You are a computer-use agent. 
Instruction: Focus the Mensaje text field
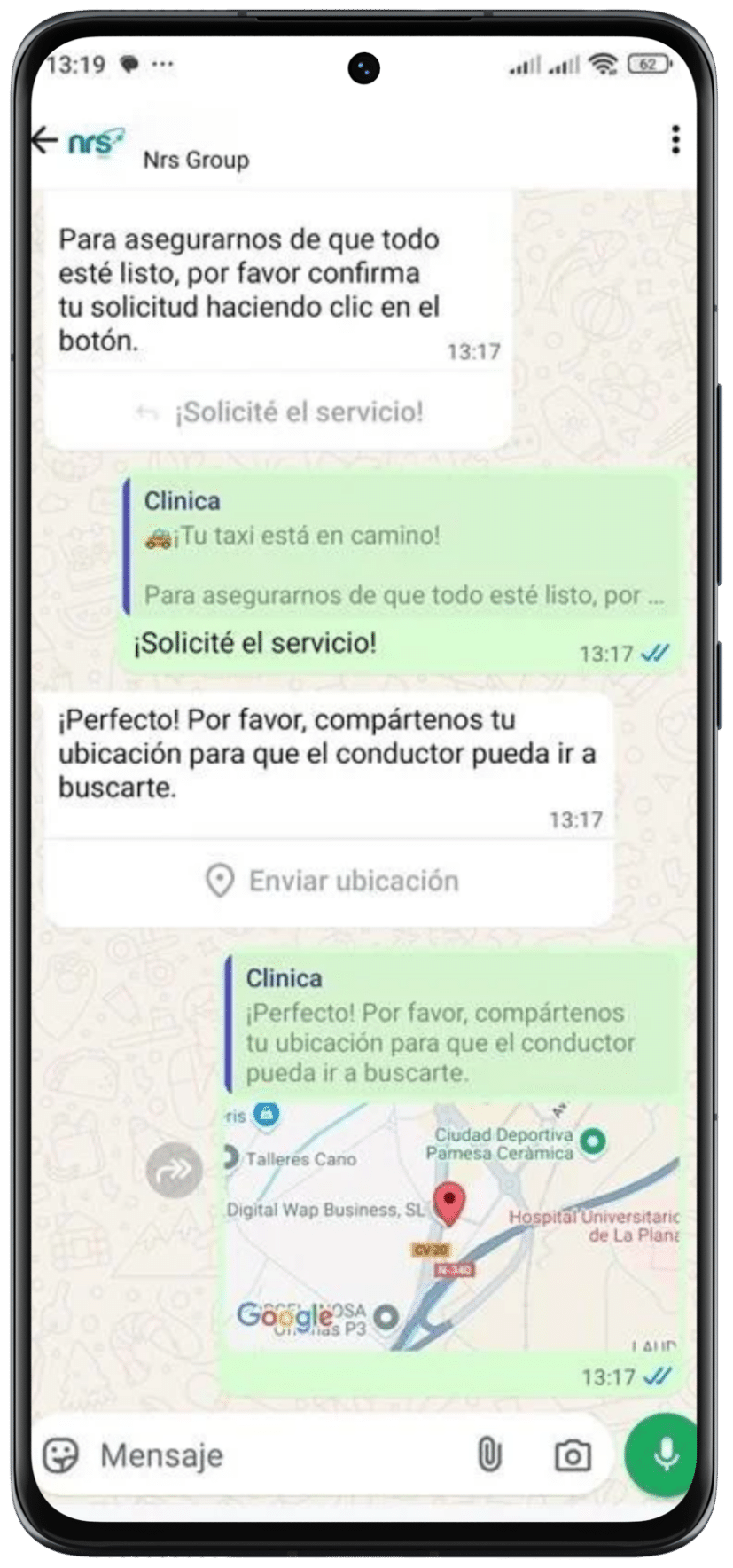click(266, 1455)
